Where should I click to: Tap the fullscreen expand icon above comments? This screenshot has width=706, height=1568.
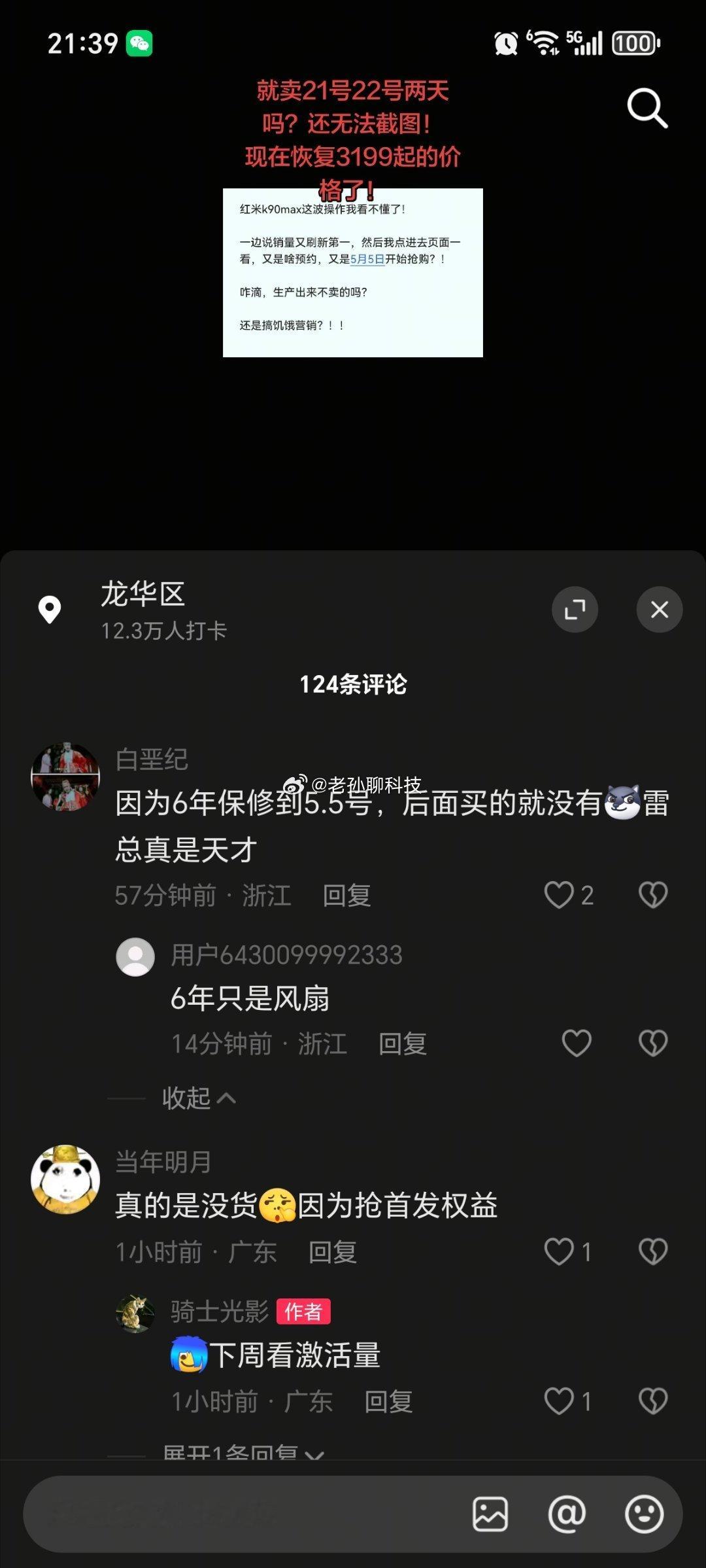575,609
